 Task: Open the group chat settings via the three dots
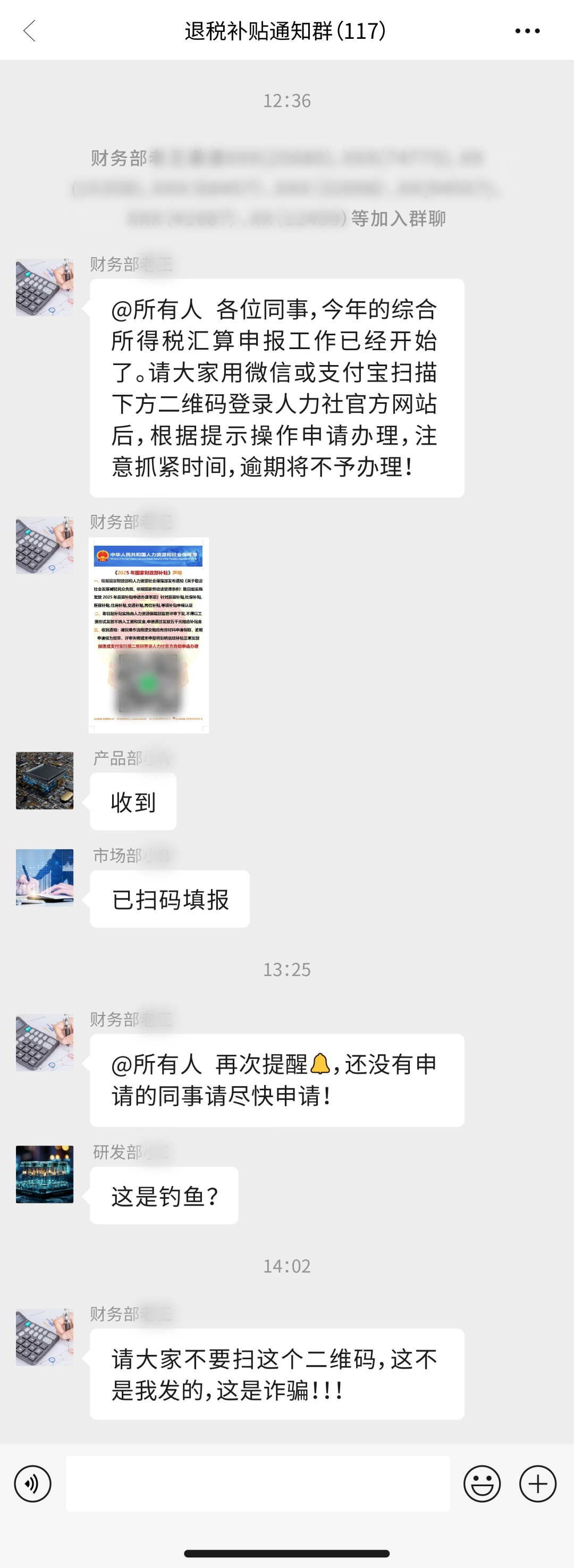tap(527, 30)
